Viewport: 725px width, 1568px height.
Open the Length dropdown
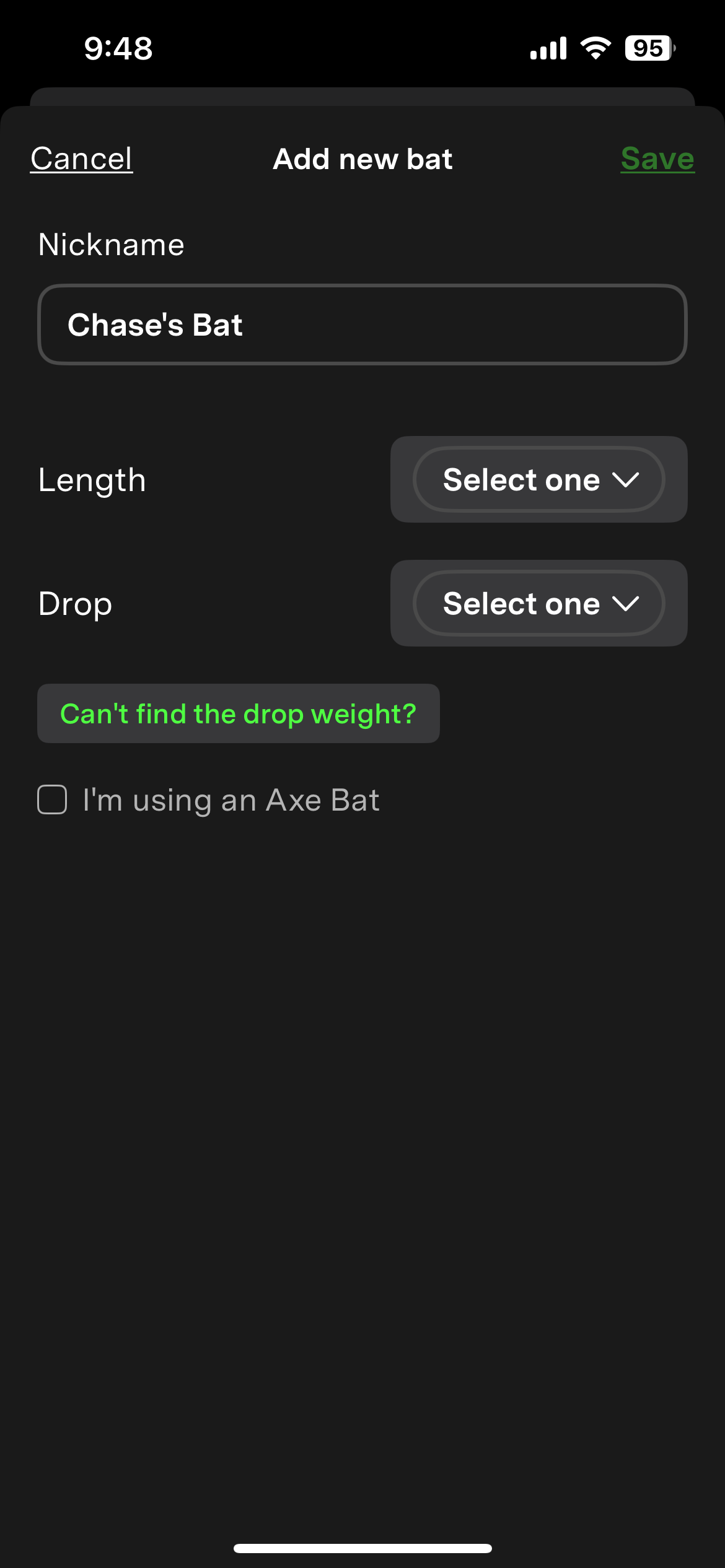click(538, 479)
